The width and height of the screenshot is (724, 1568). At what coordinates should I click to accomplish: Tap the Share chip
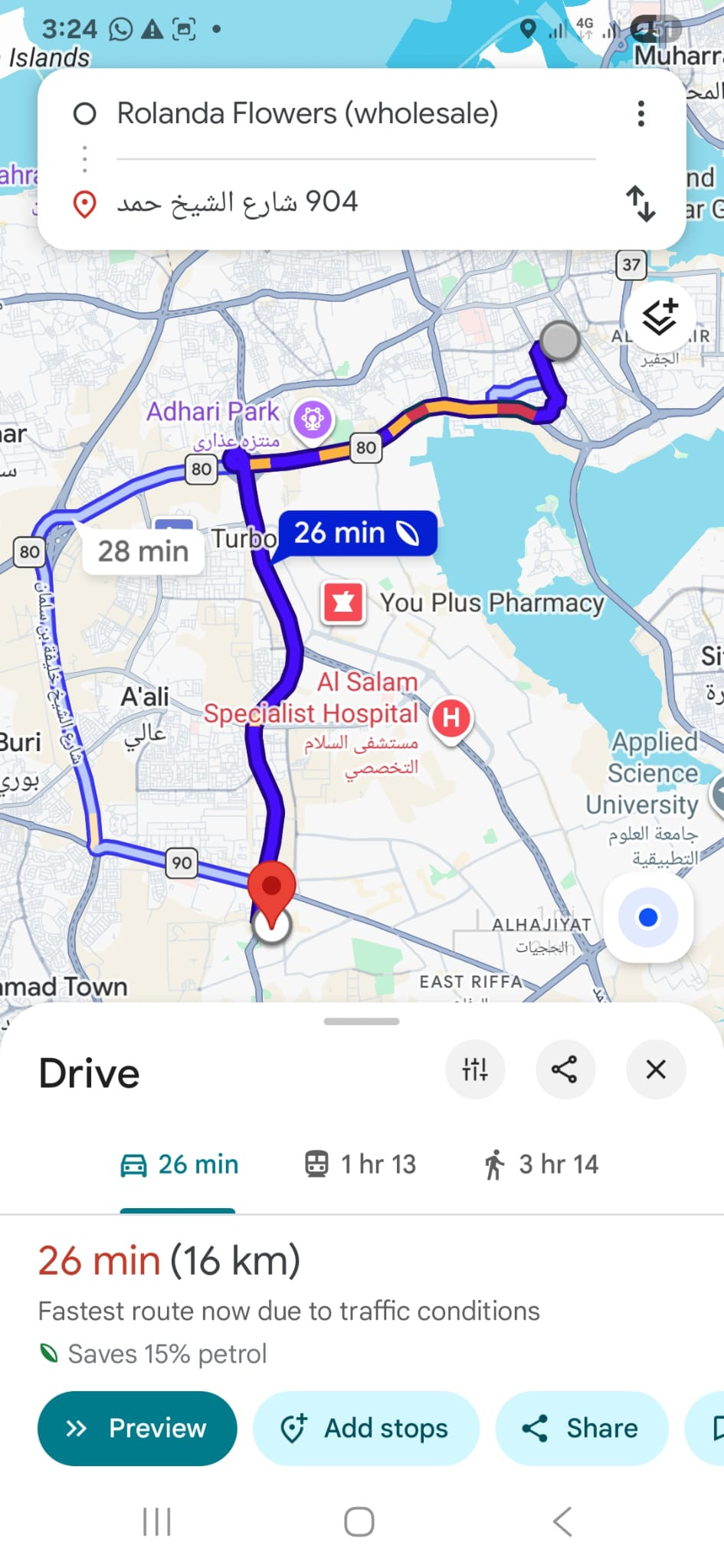pyautogui.click(x=581, y=1428)
